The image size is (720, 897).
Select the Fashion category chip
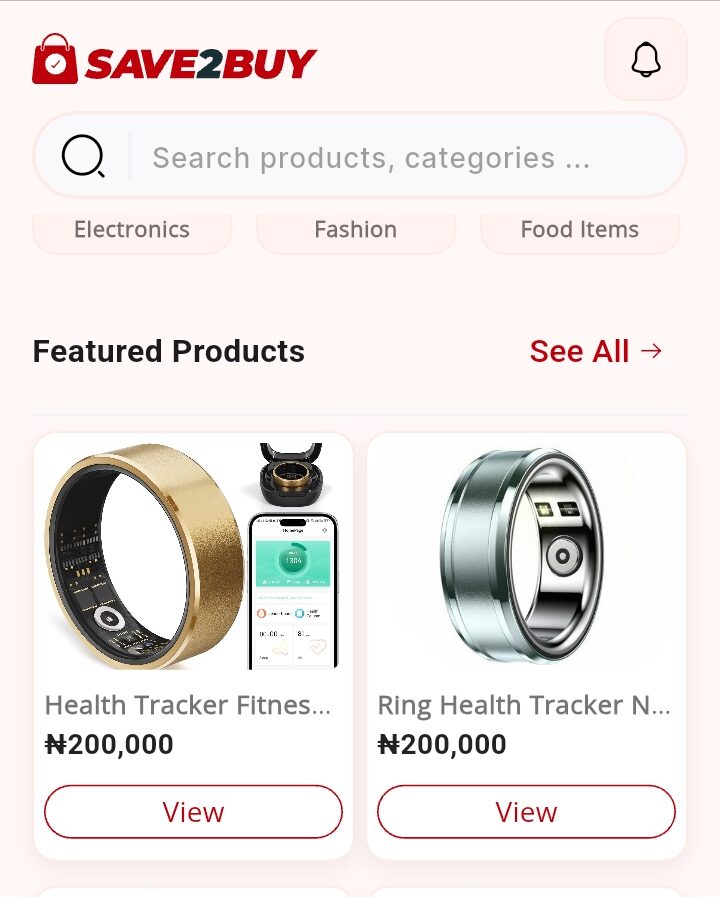356,231
